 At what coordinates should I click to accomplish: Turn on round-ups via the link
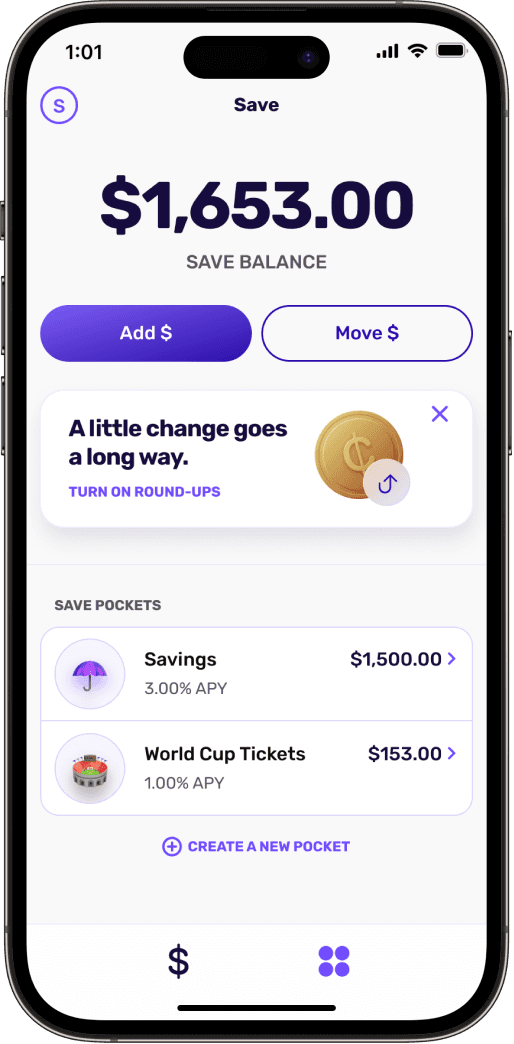144,492
